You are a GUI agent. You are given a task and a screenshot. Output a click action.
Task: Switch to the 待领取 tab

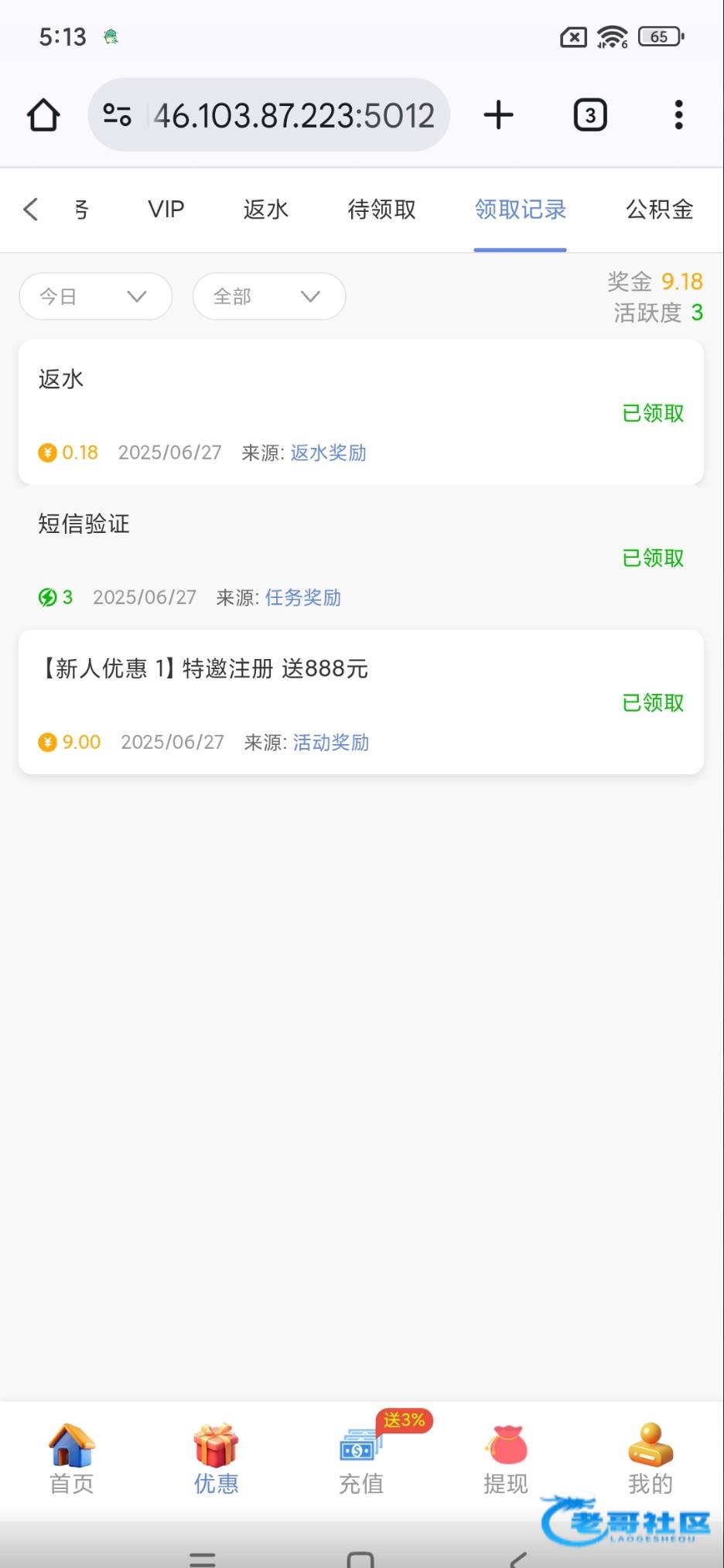[381, 209]
